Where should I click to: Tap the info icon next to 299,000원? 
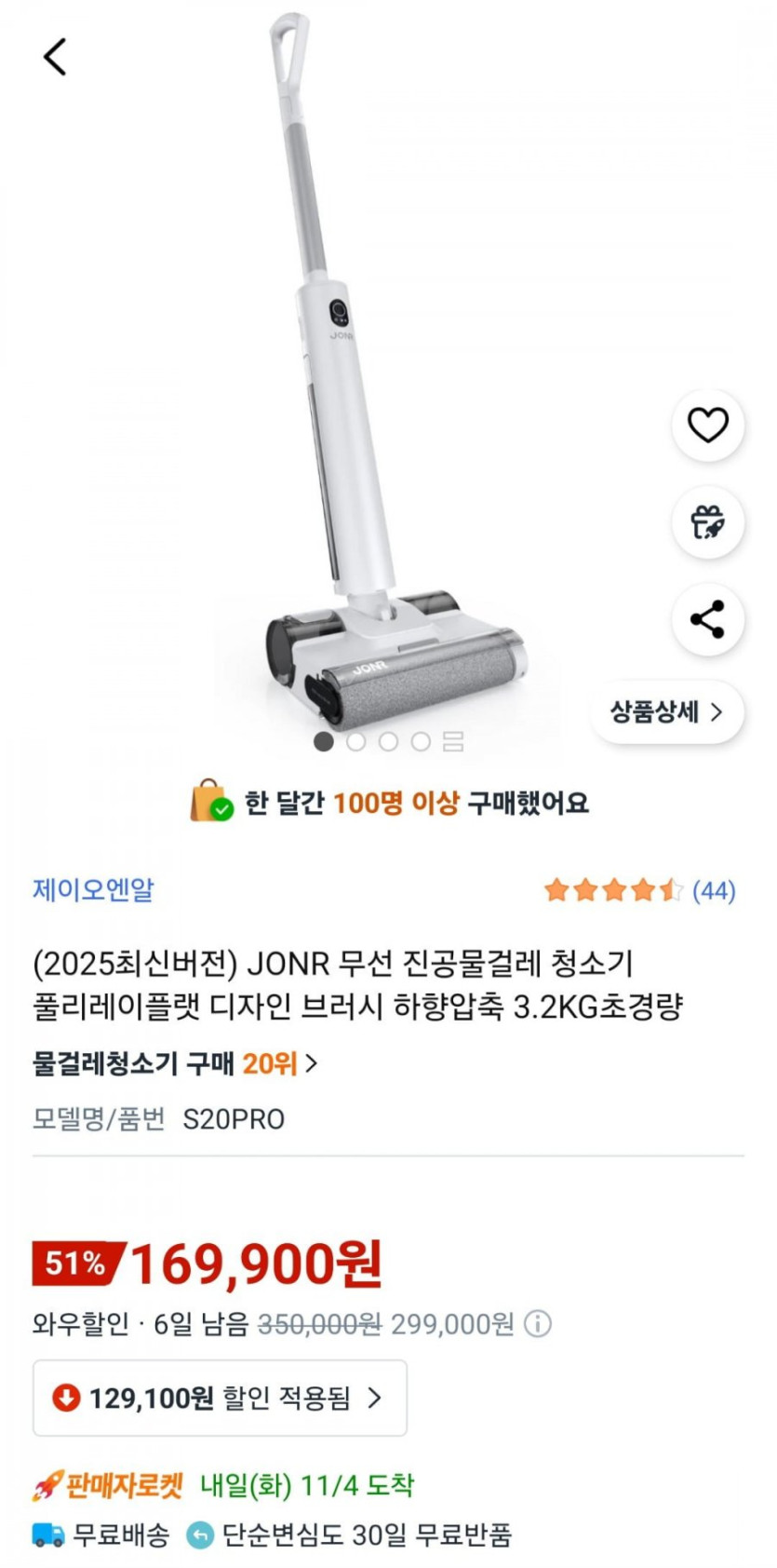pyautogui.click(x=538, y=1323)
